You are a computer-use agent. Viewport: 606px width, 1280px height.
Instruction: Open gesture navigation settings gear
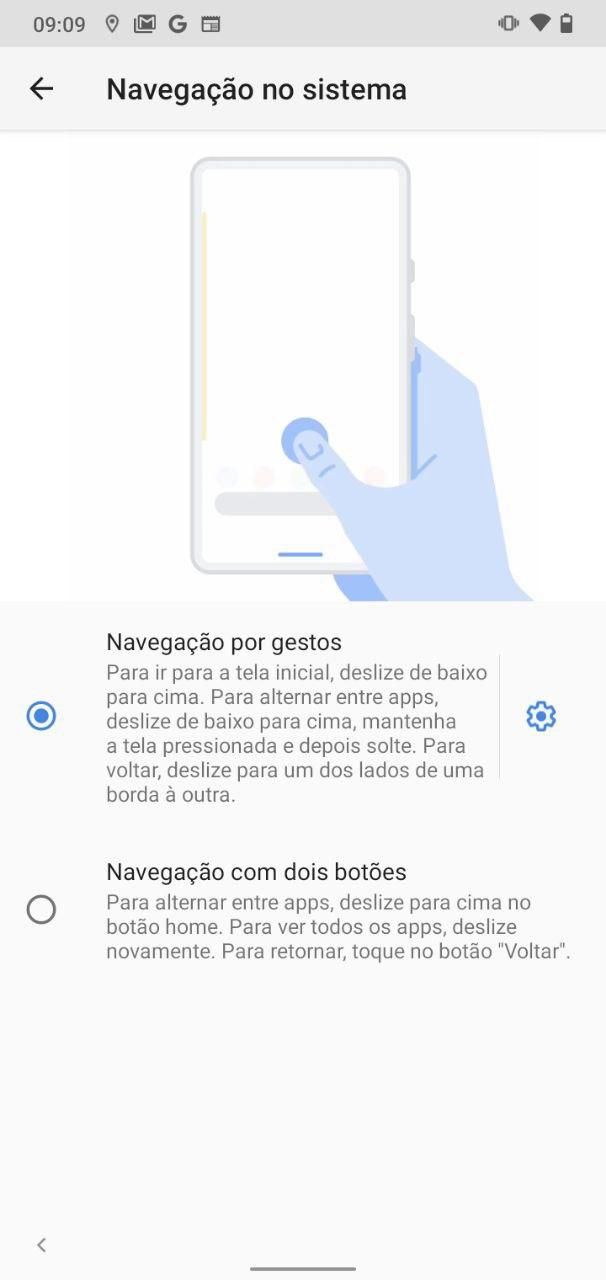(x=541, y=716)
